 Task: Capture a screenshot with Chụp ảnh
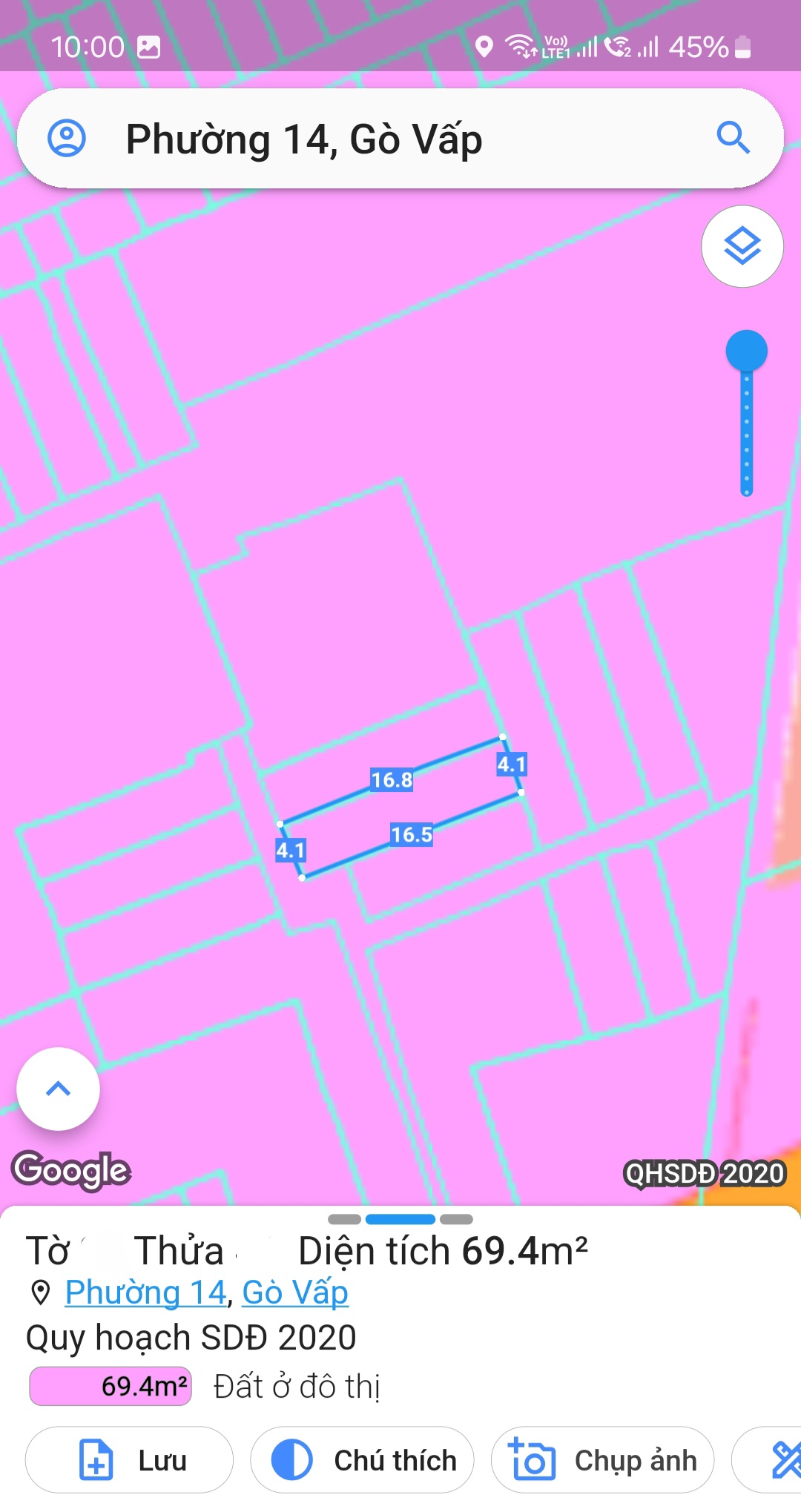click(602, 1460)
